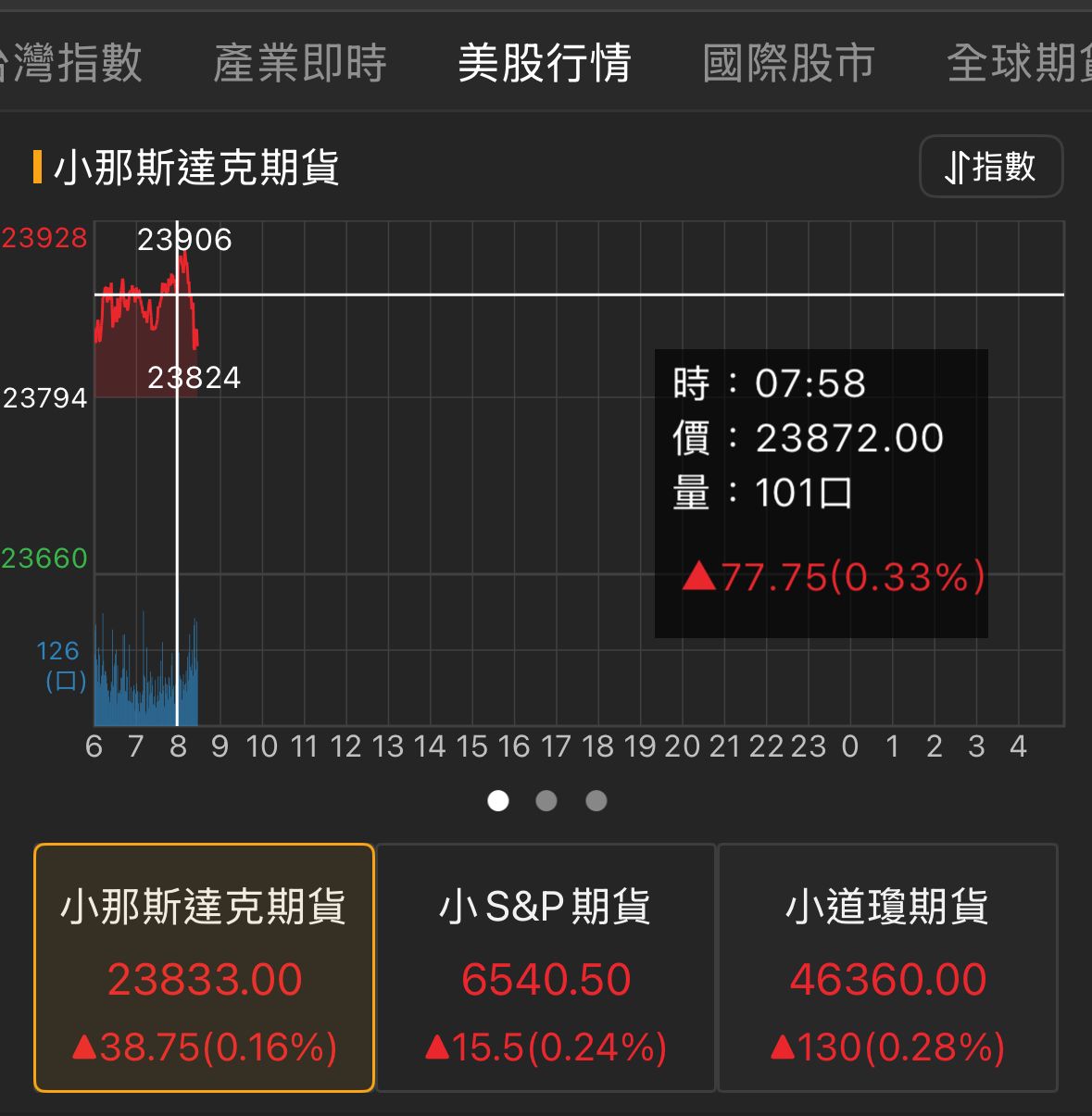Viewport: 1092px width, 1116px height.
Task: Toggle chart to 指數 view
Action: (x=990, y=167)
